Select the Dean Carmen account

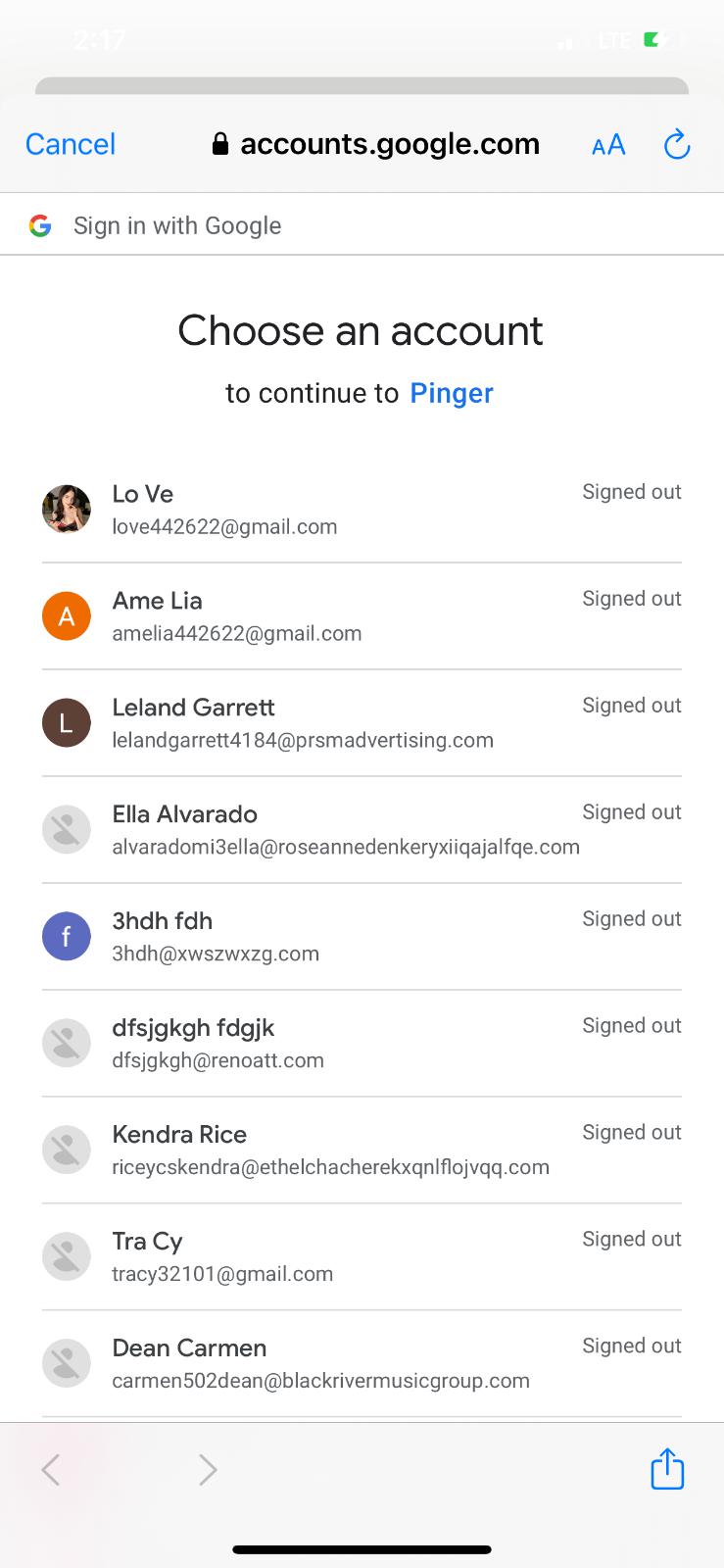[362, 1364]
